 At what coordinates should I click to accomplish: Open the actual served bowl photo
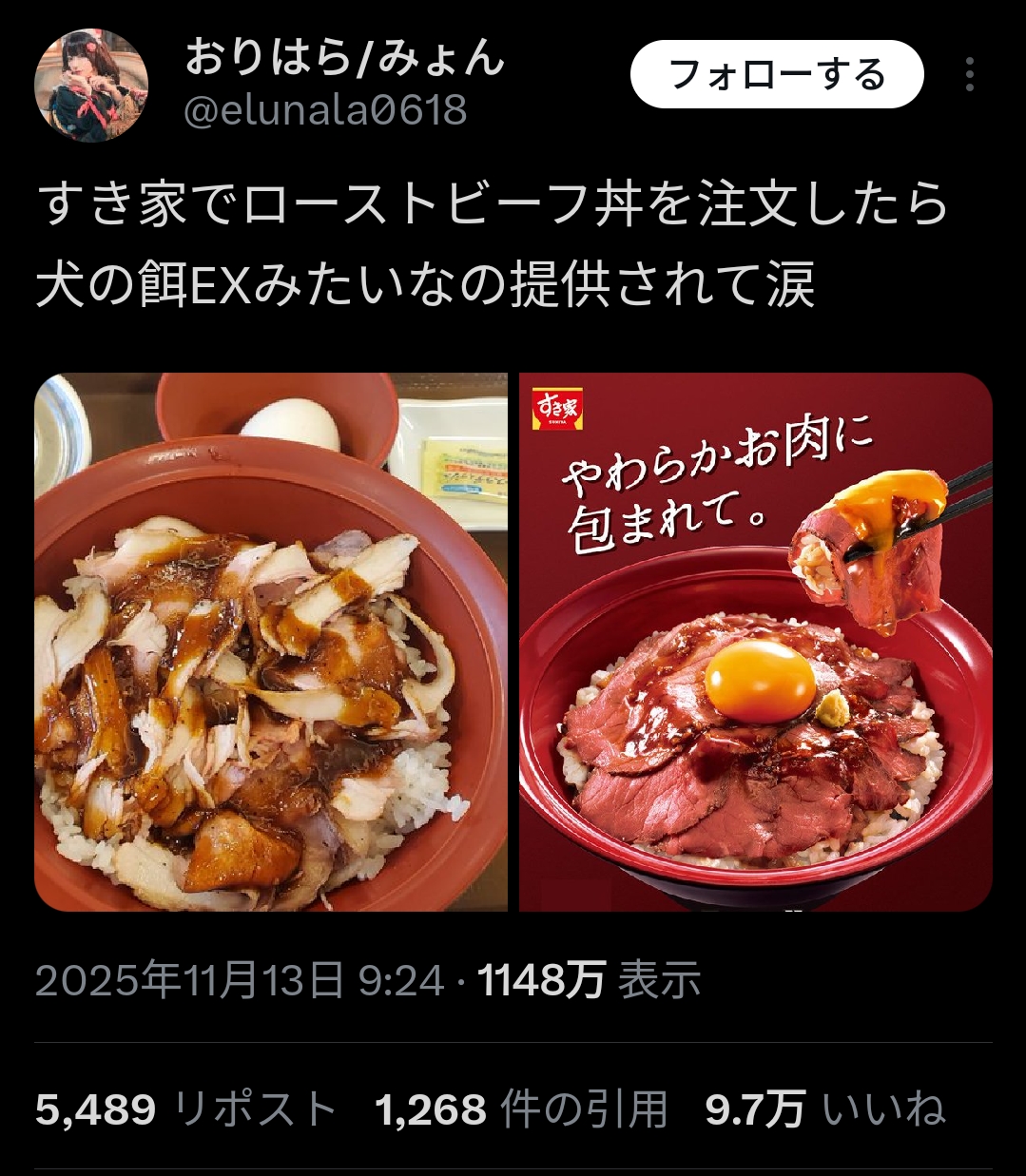271,642
